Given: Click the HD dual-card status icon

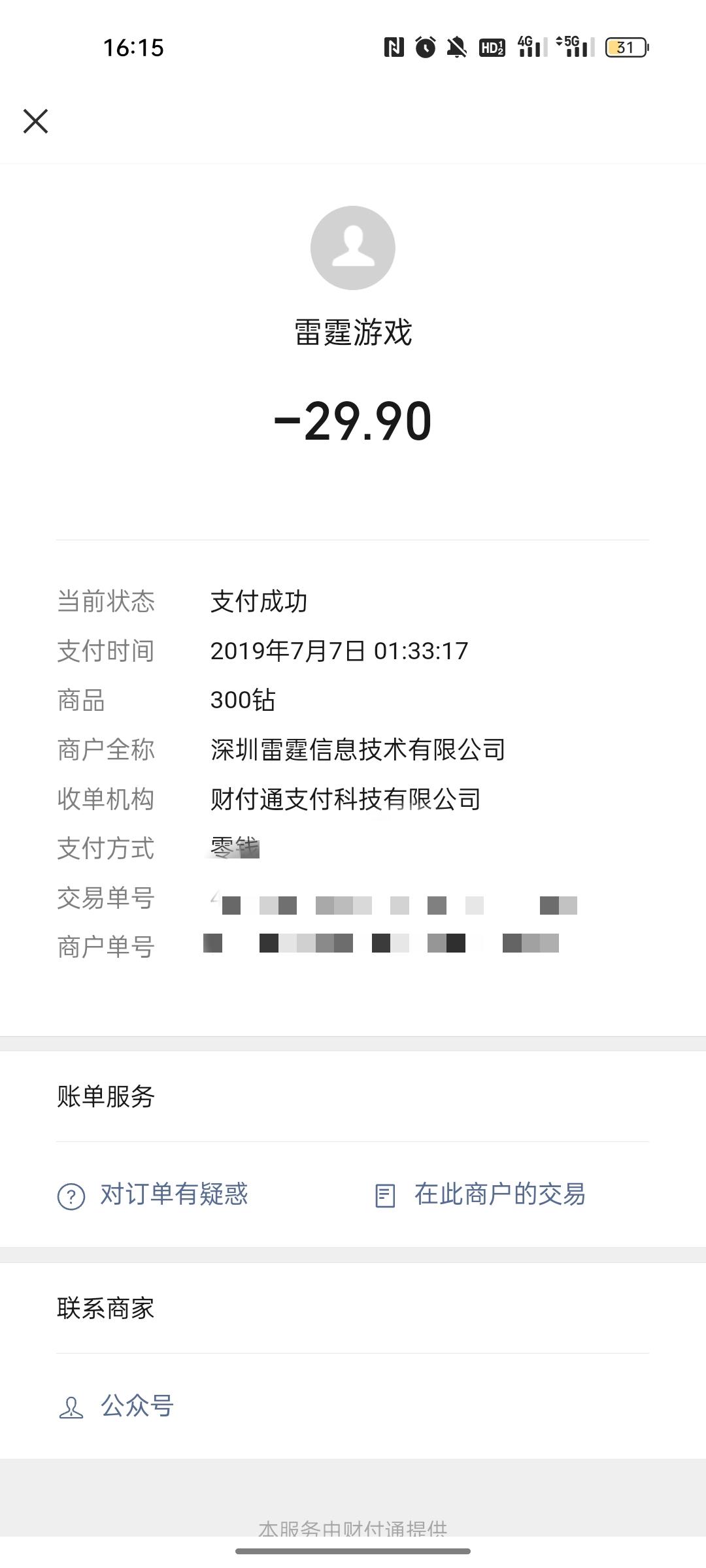Looking at the screenshot, I should (492, 46).
